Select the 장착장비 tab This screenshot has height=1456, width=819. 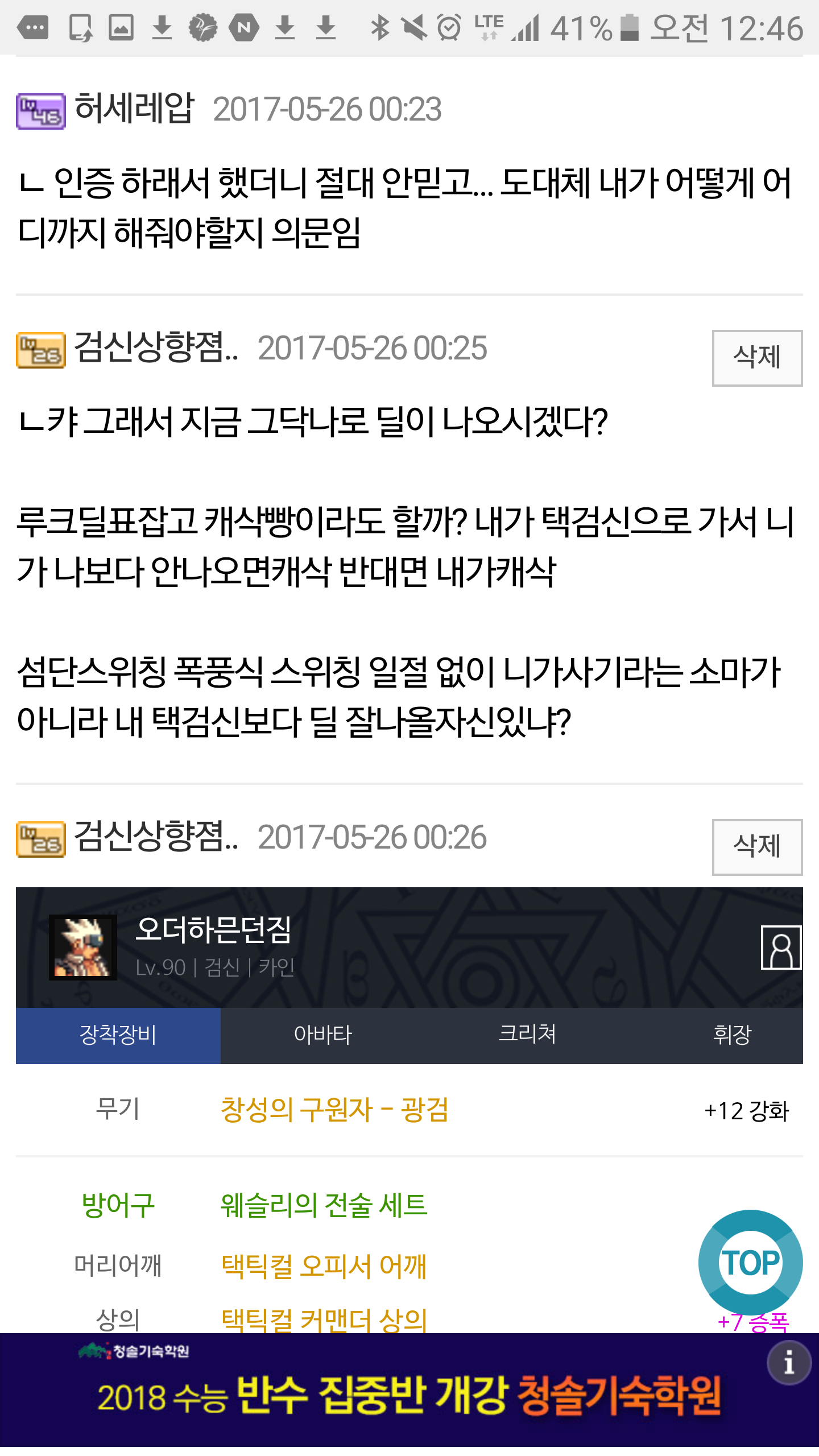click(118, 1035)
